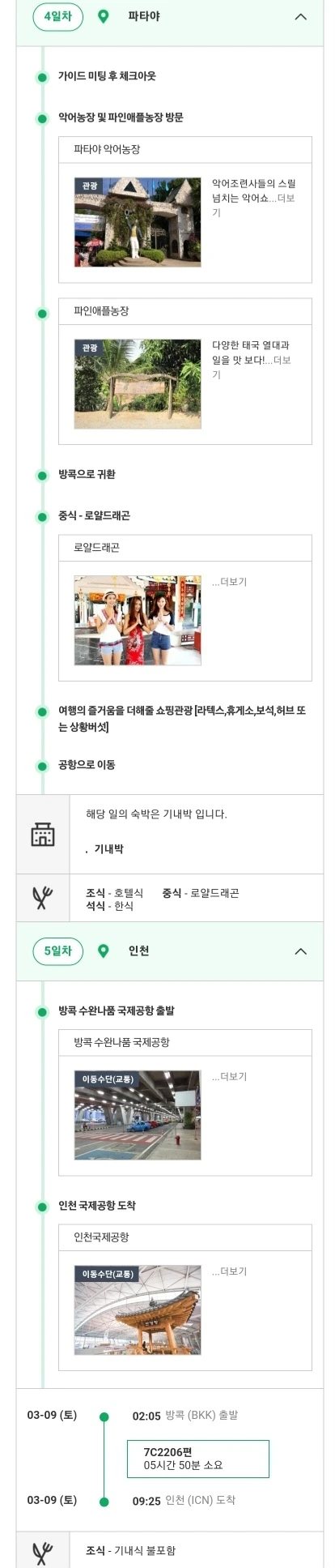View the 방콕 수완나품 국제공항 photo

coord(138,1115)
